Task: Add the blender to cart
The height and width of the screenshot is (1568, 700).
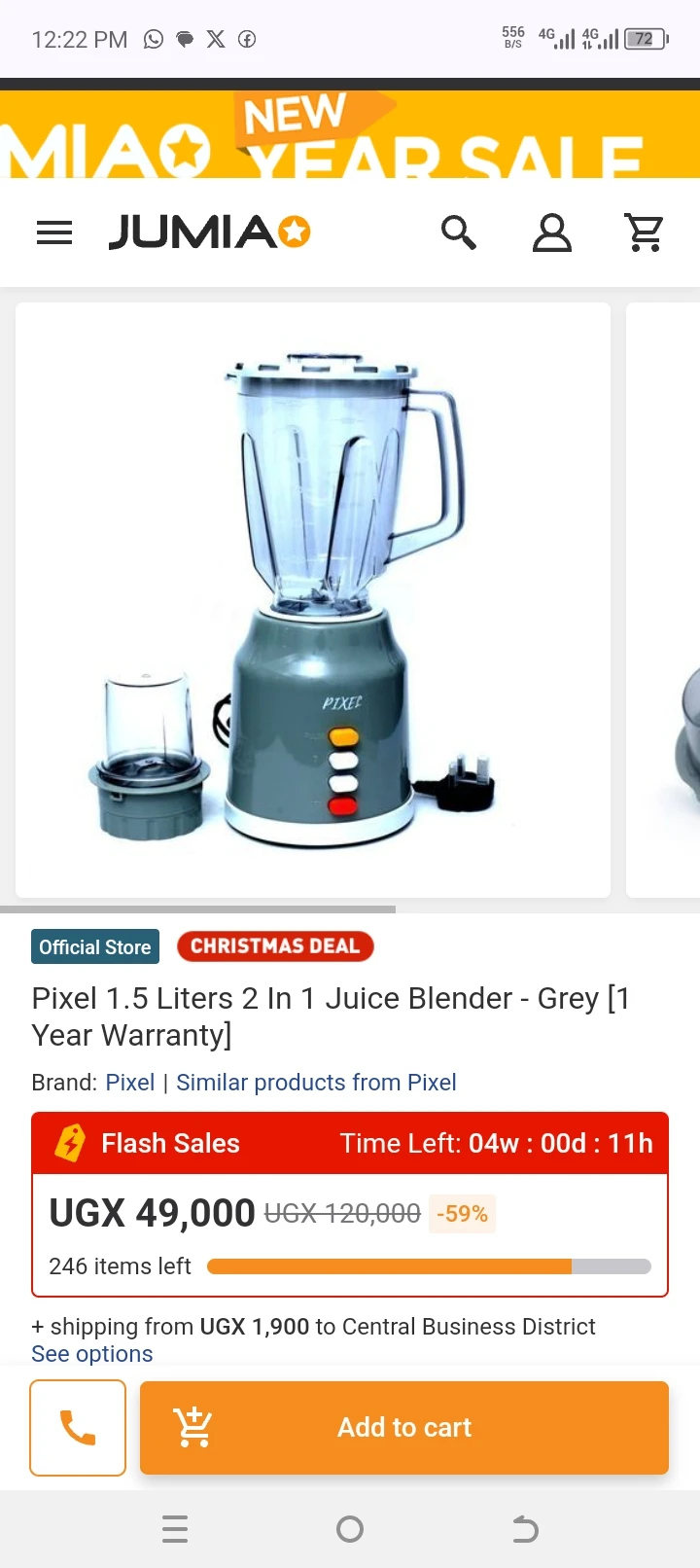Action: click(404, 1427)
